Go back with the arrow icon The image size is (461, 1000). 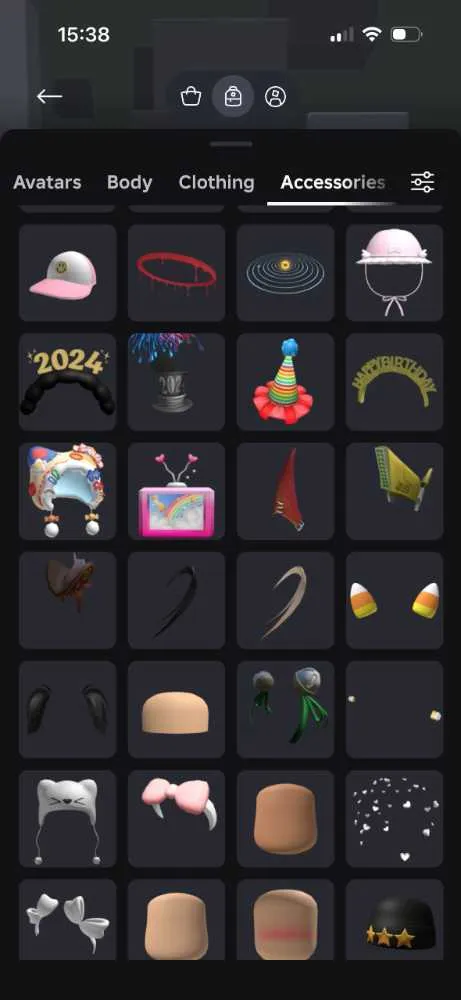(x=49, y=97)
